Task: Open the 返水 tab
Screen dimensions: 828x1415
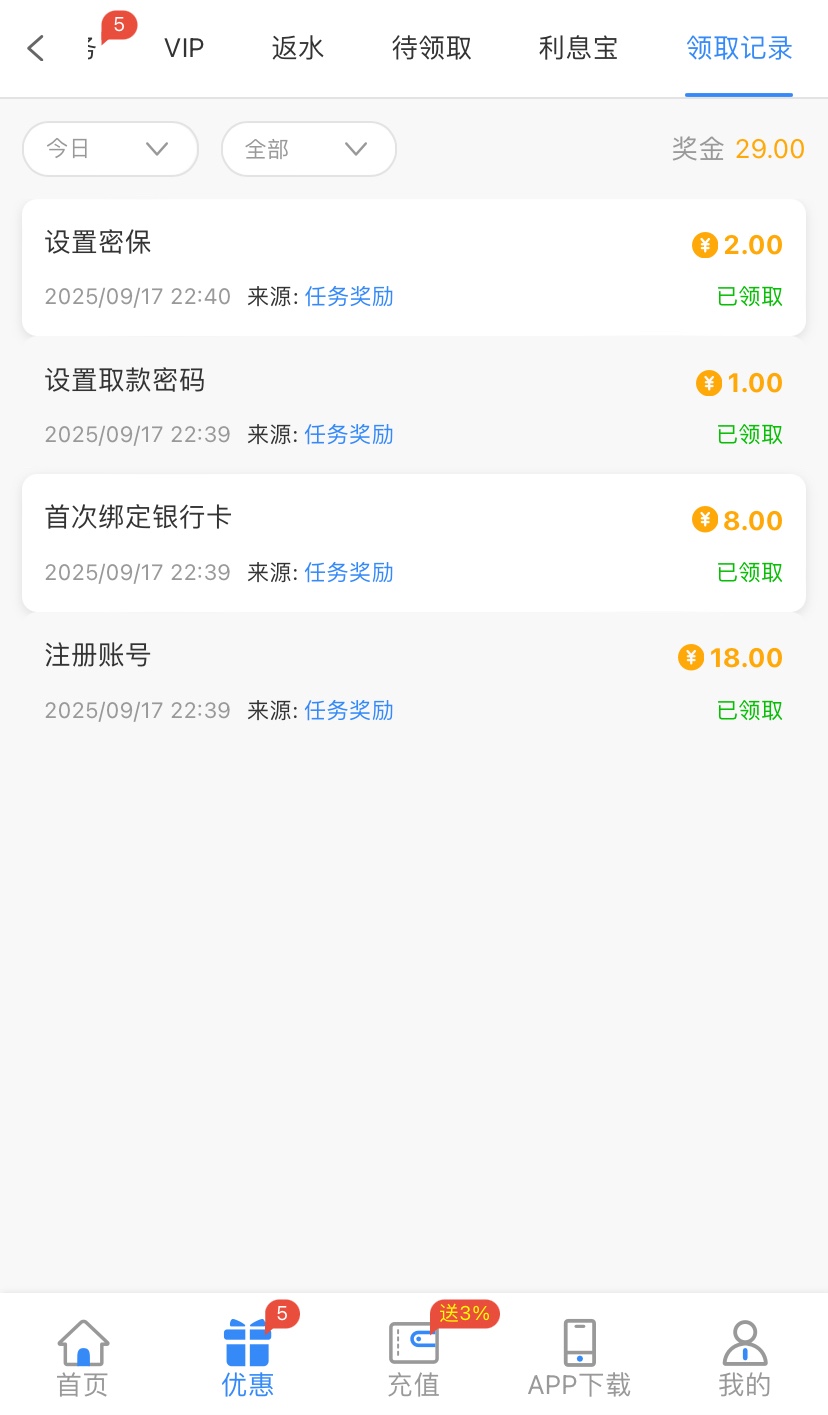Action: tap(298, 48)
